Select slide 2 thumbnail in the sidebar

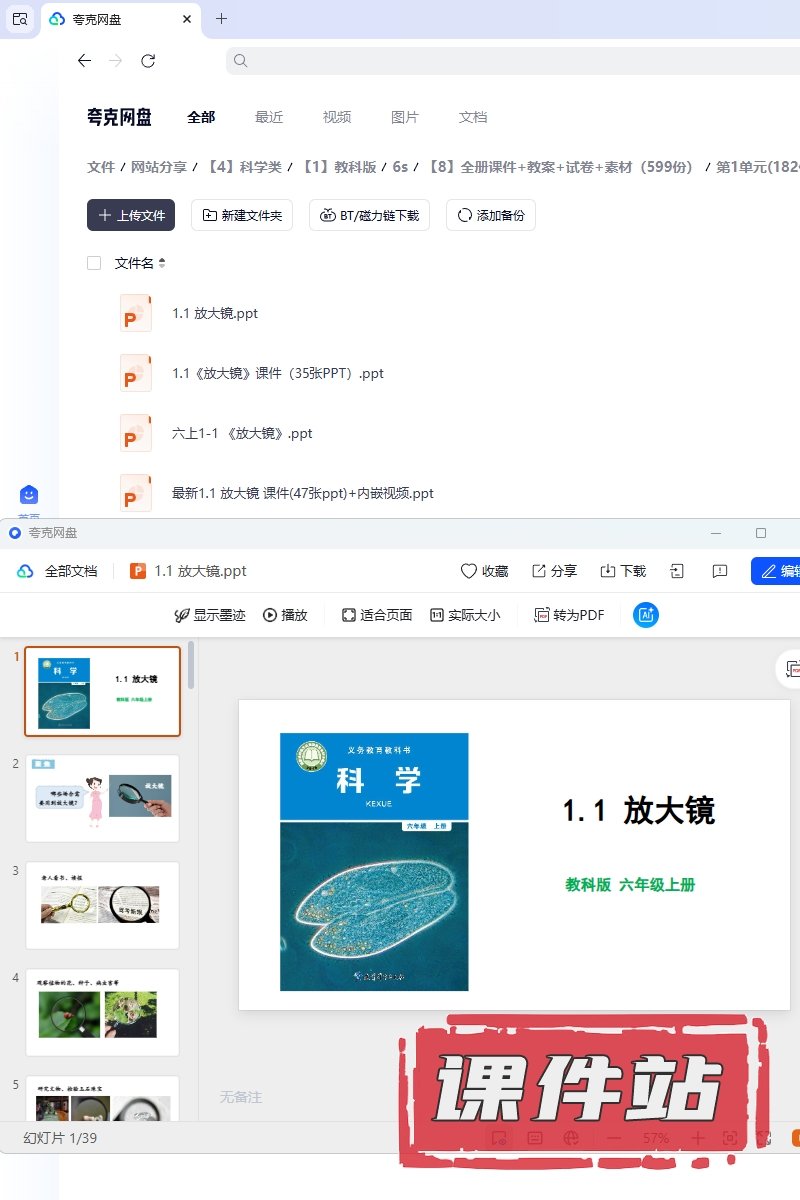103,798
